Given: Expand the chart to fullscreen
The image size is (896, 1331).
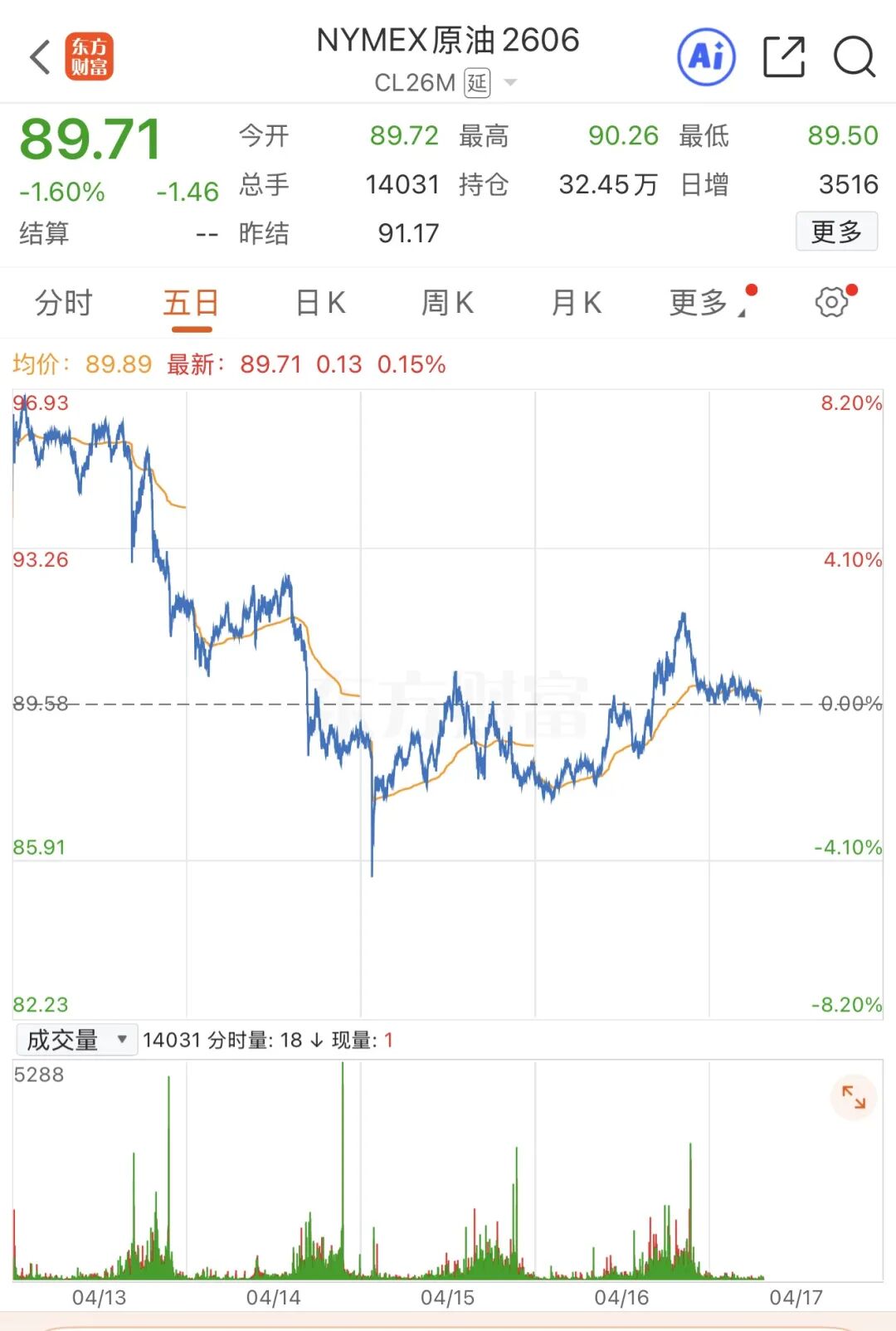Looking at the screenshot, I should pyautogui.click(x=853, y=1097).
